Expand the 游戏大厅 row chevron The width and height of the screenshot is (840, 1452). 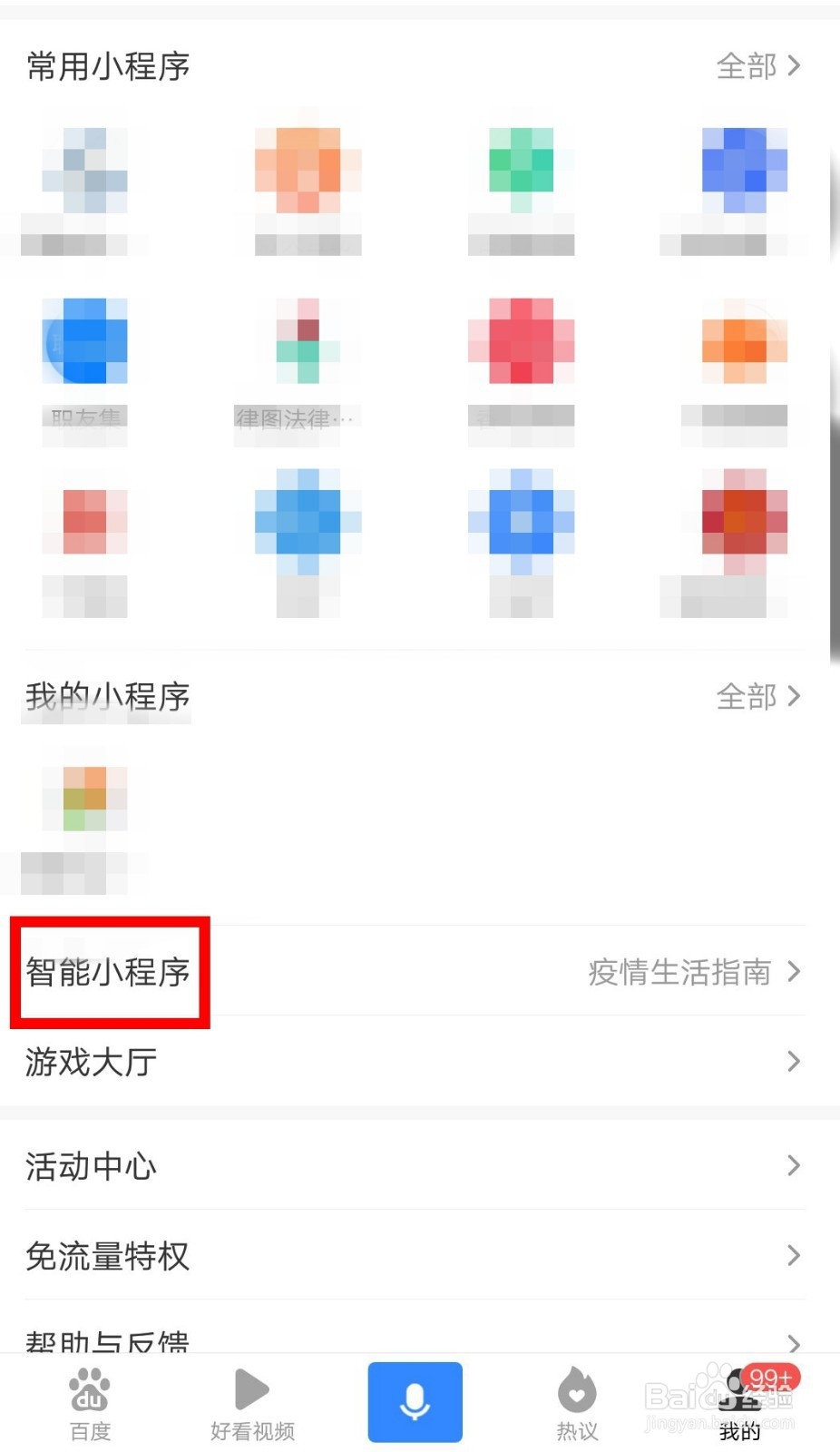click(x=794, y=1062)
